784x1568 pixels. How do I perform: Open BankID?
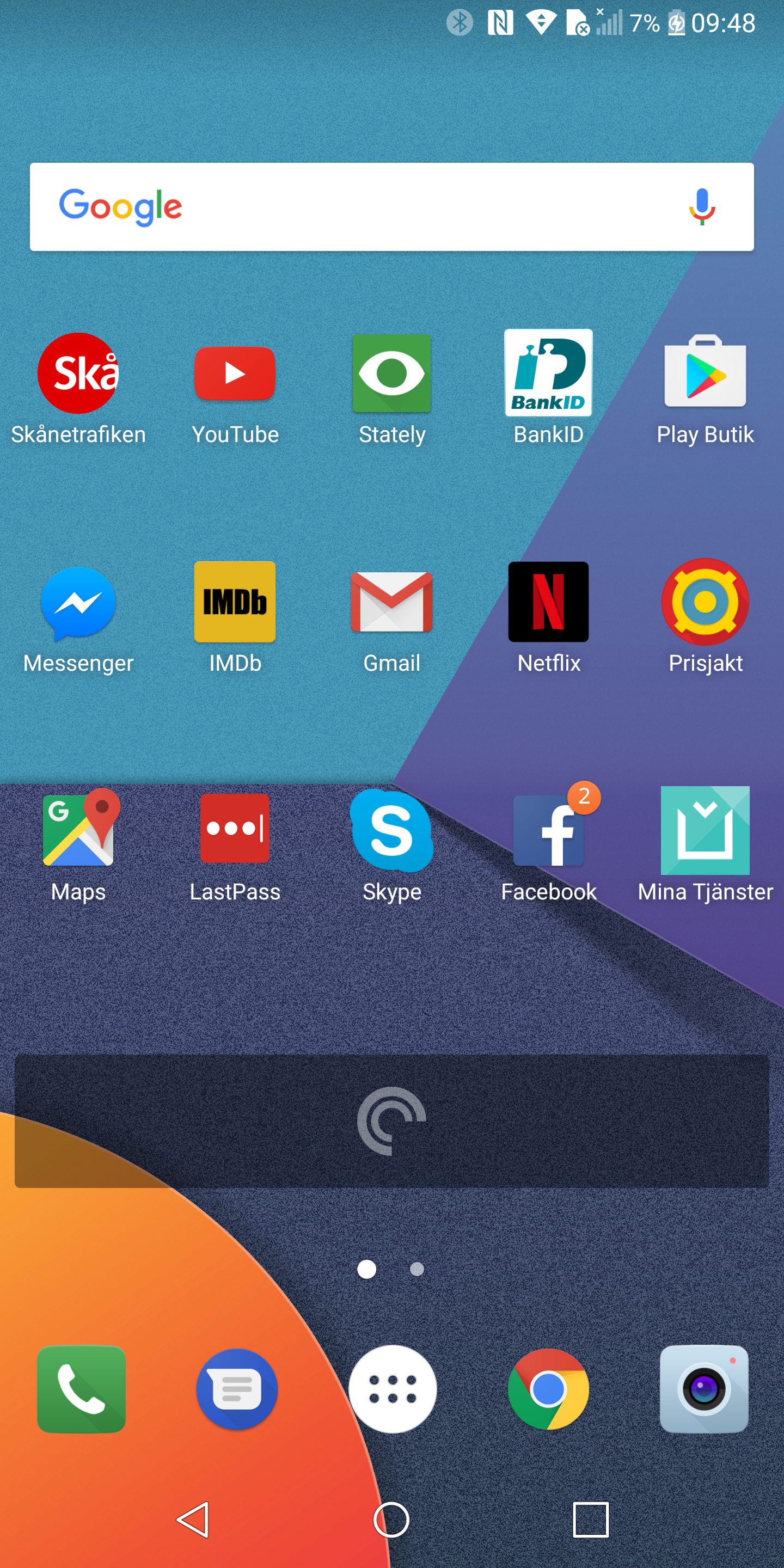[548, 373]
